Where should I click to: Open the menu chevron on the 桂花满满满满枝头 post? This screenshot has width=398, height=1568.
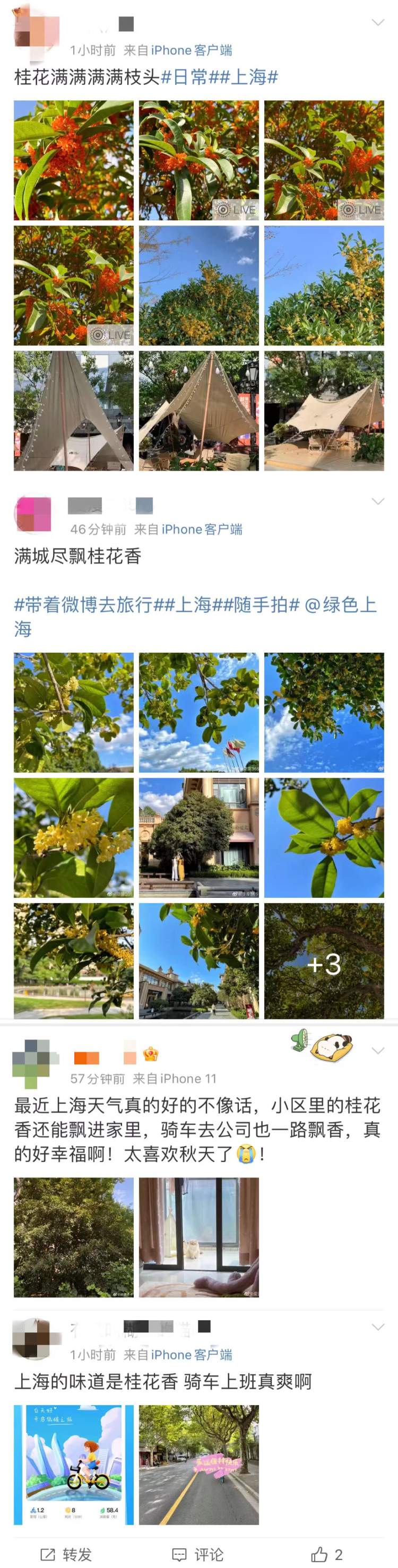click(x=377, y=22)
